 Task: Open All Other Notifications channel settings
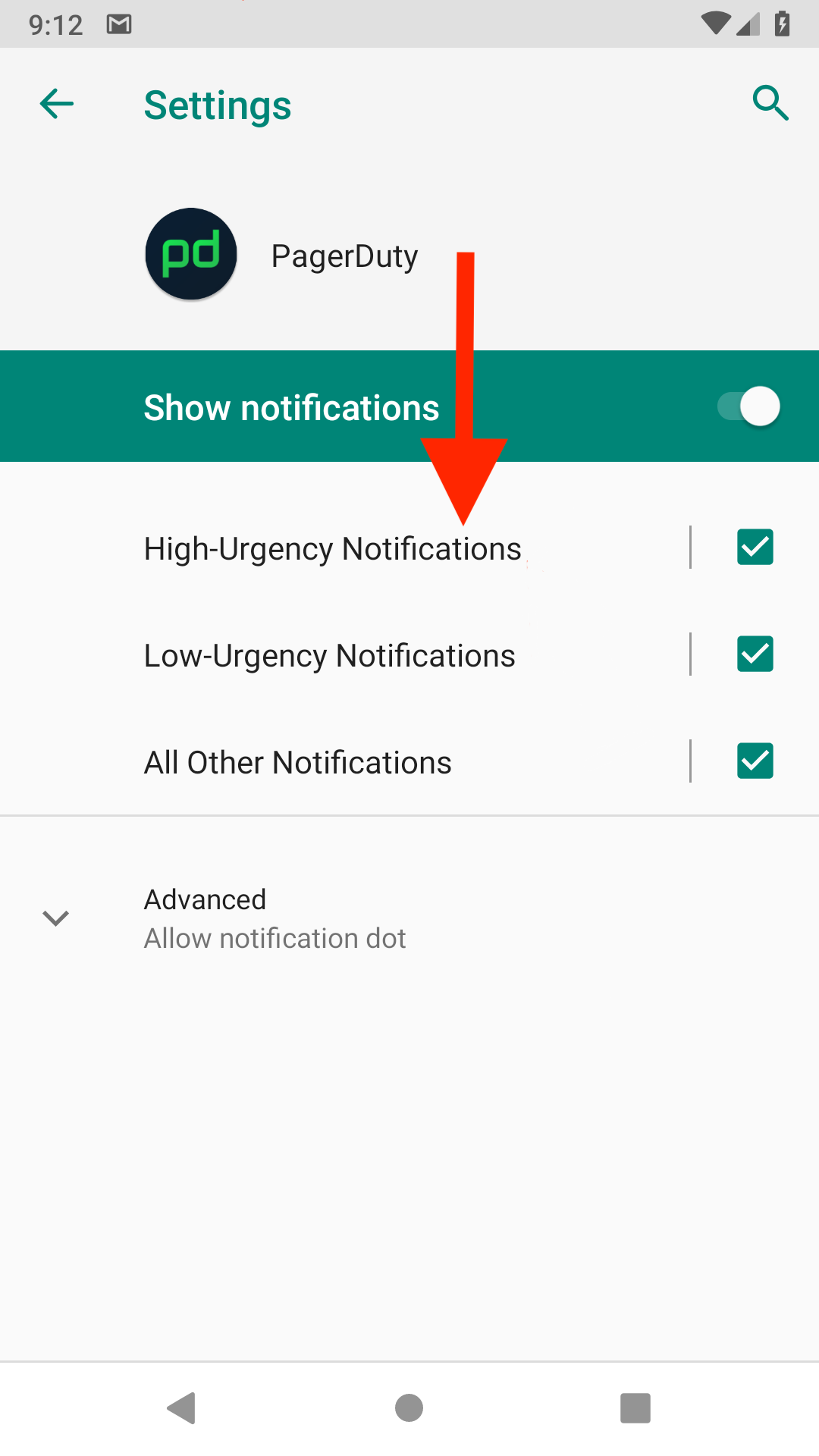coord(297,763)
